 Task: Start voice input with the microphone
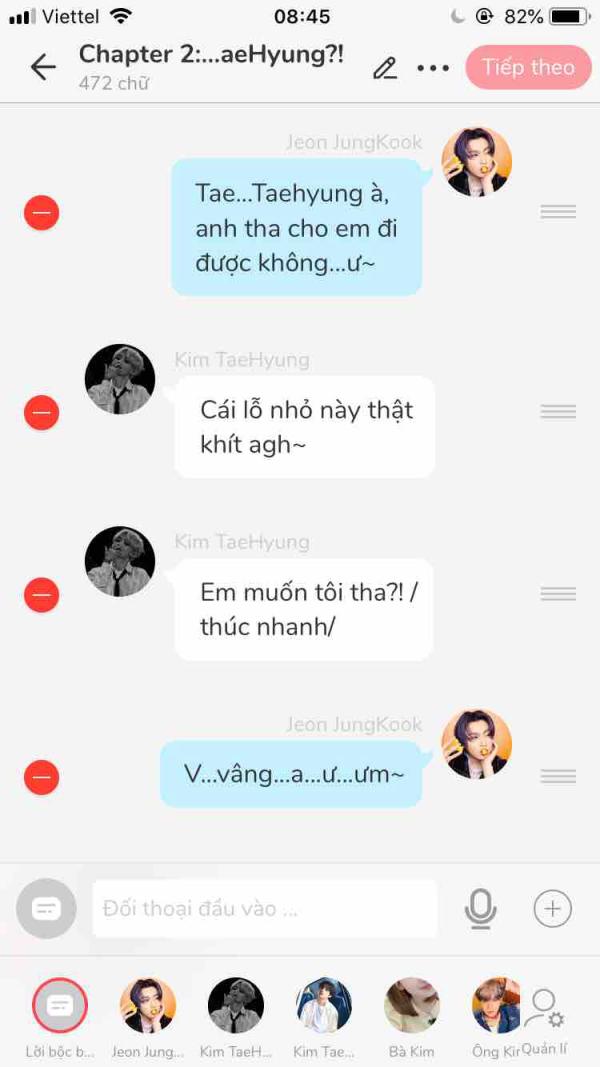481,909
